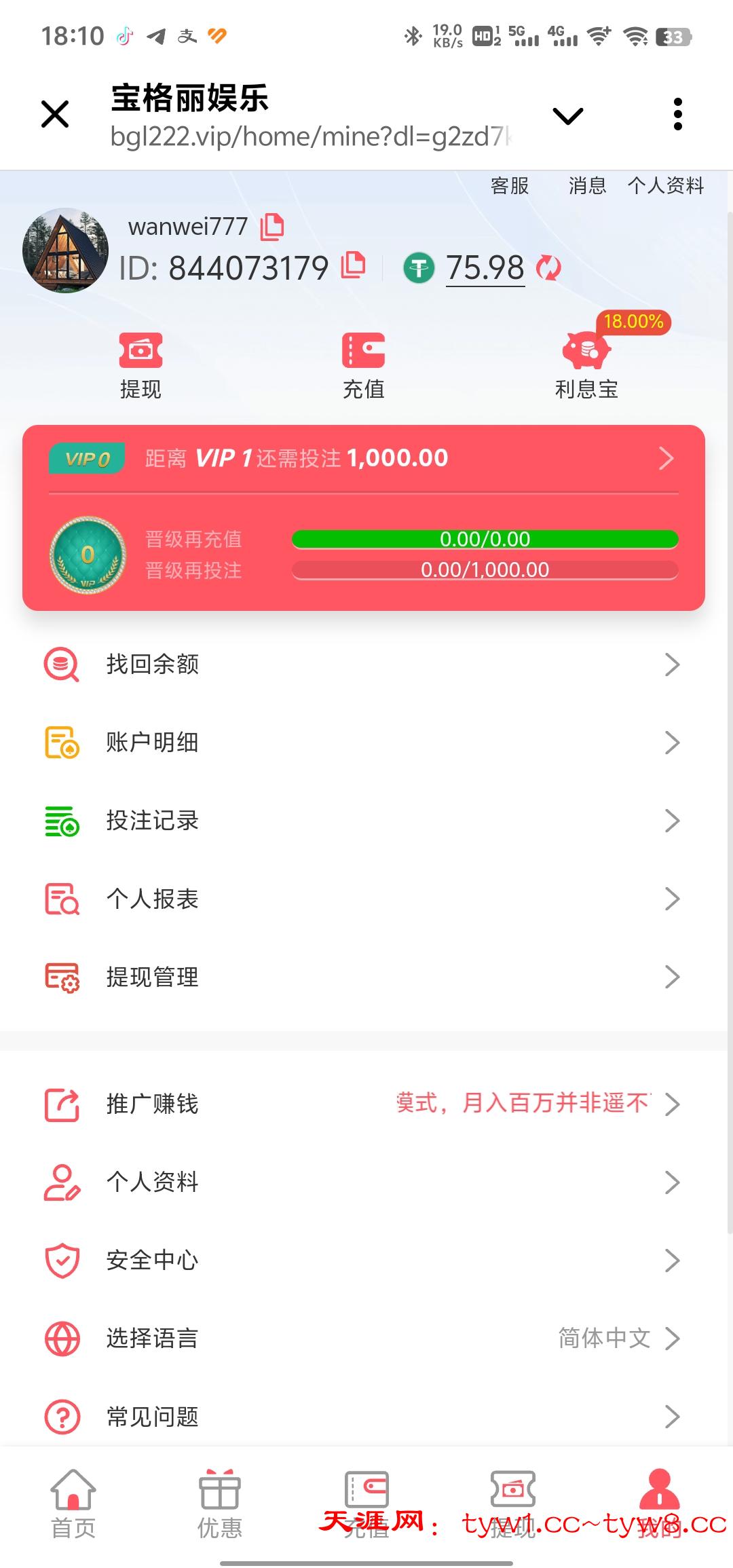733x1568 pixels.
Task: Open the VIP 0 level card
Action: tap(364, 459)
